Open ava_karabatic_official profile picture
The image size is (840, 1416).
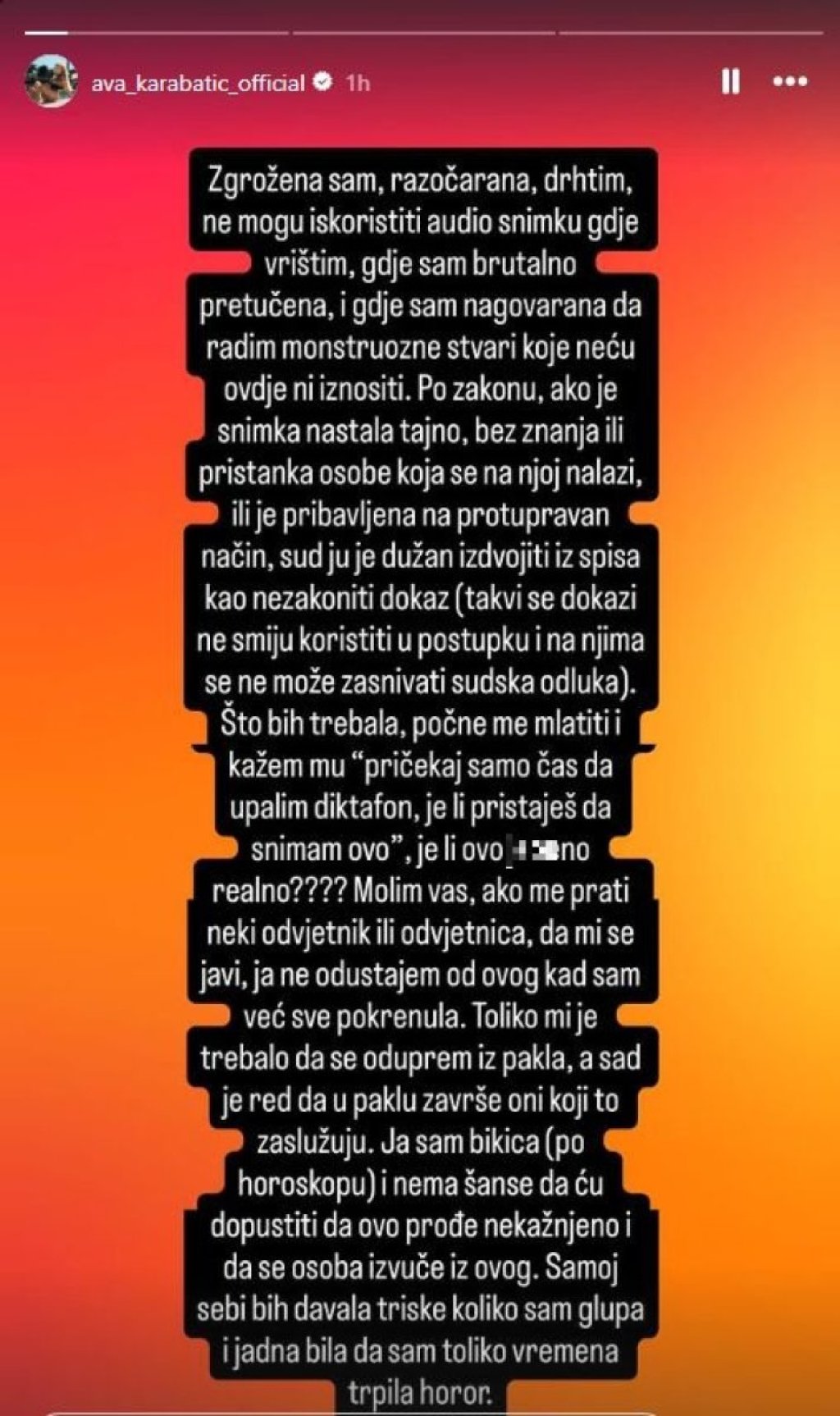coord(51,81)
